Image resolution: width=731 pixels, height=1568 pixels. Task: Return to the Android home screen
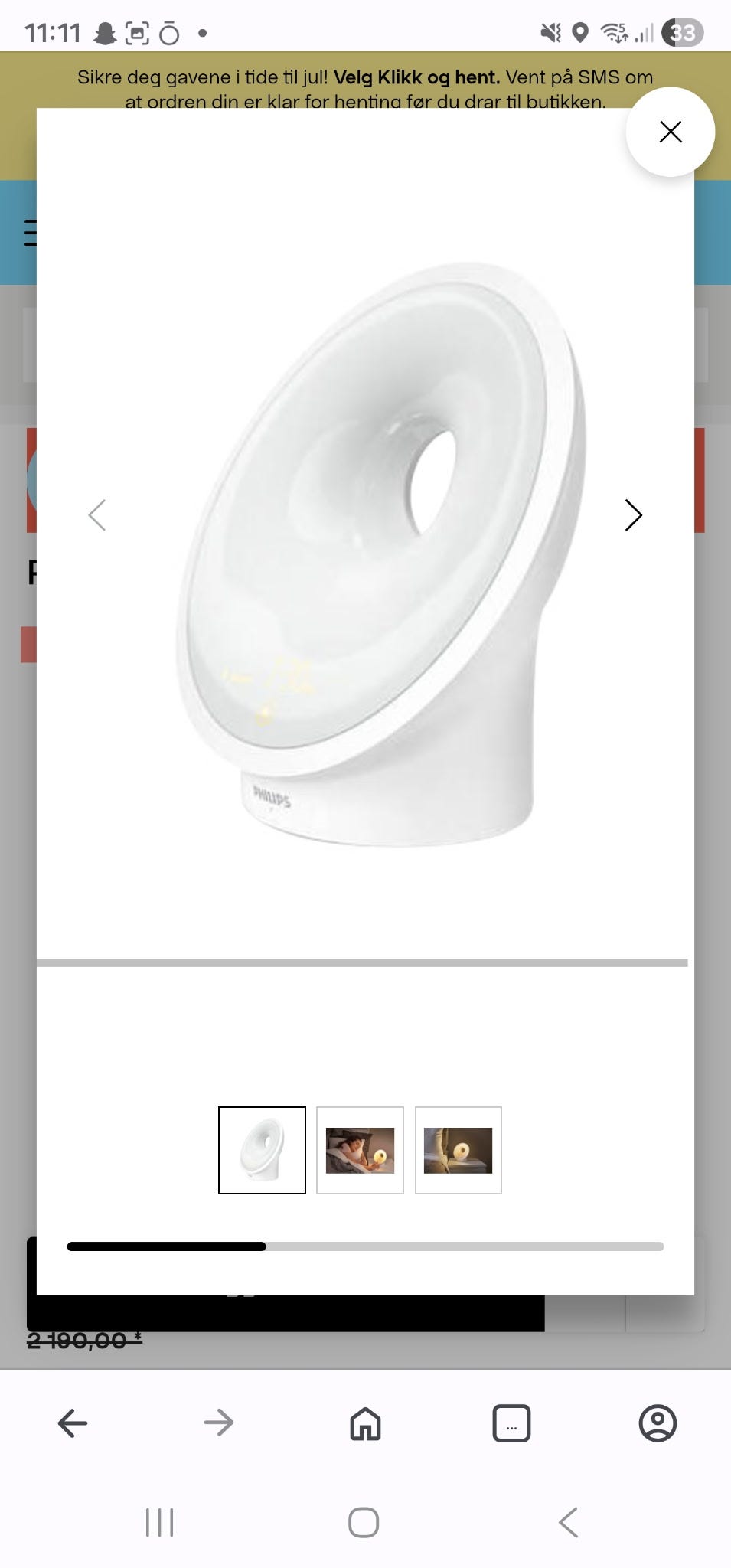364,1522
